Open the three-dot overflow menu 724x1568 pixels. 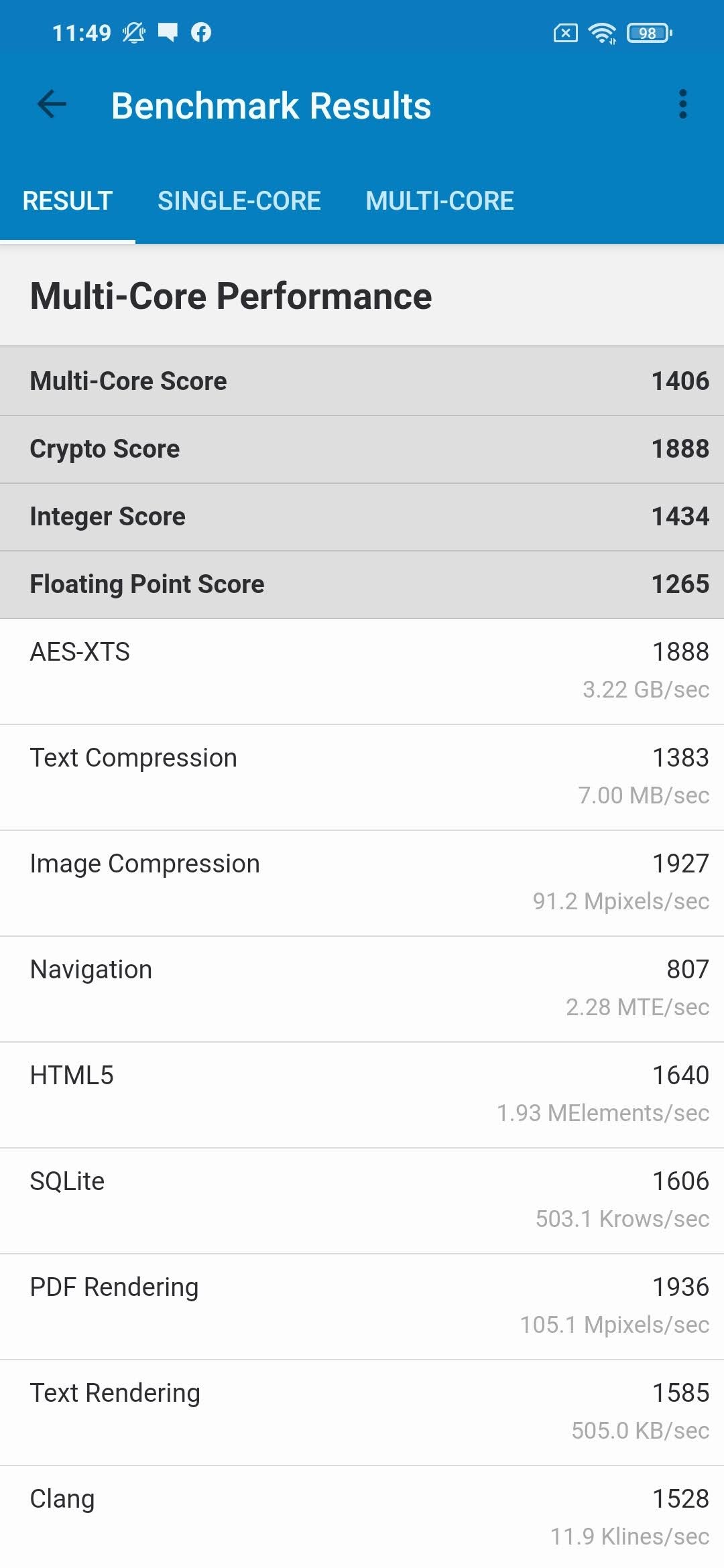[x=682, y=105]
